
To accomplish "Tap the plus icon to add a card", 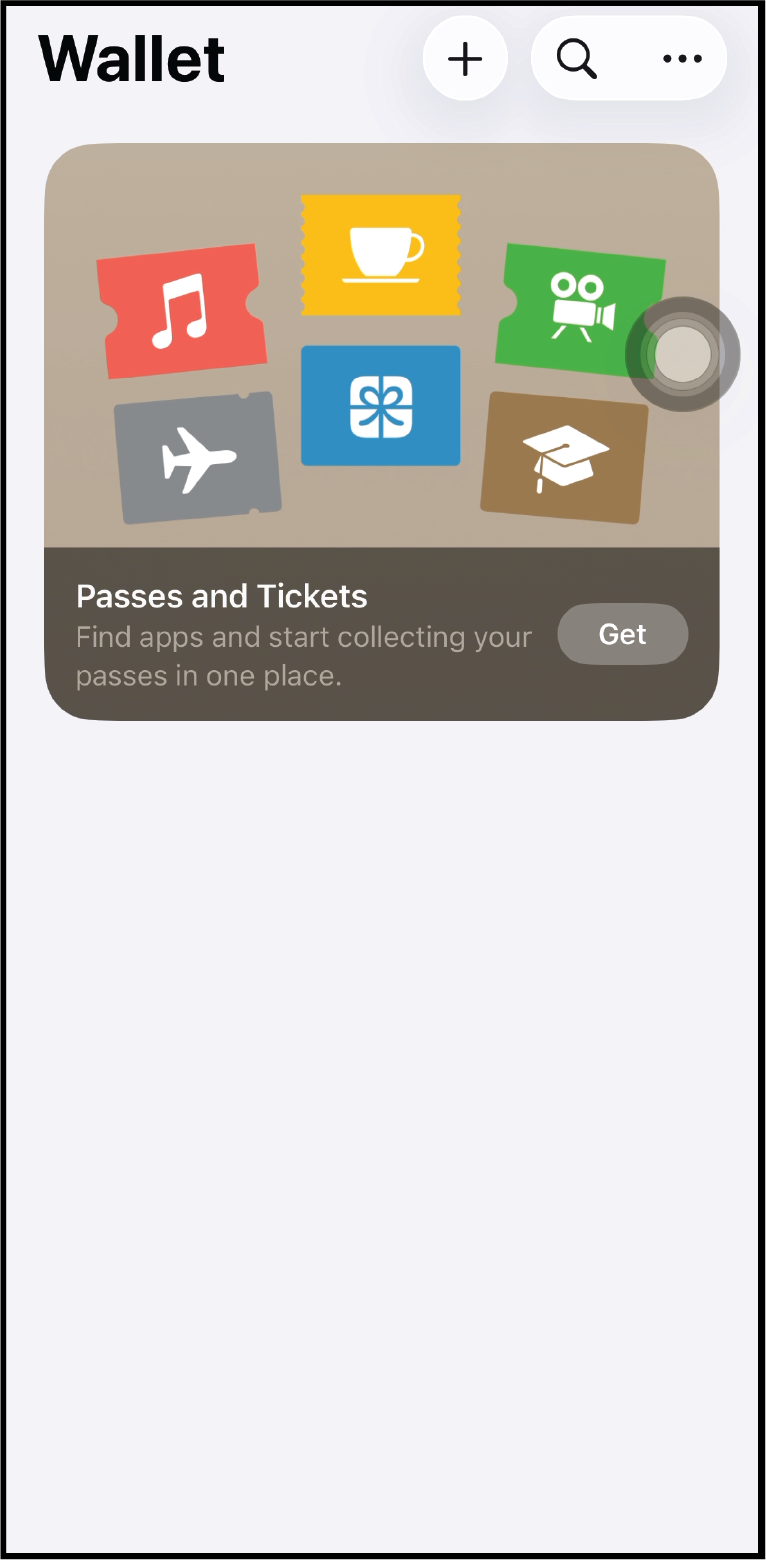I will [x=465, y=59].
